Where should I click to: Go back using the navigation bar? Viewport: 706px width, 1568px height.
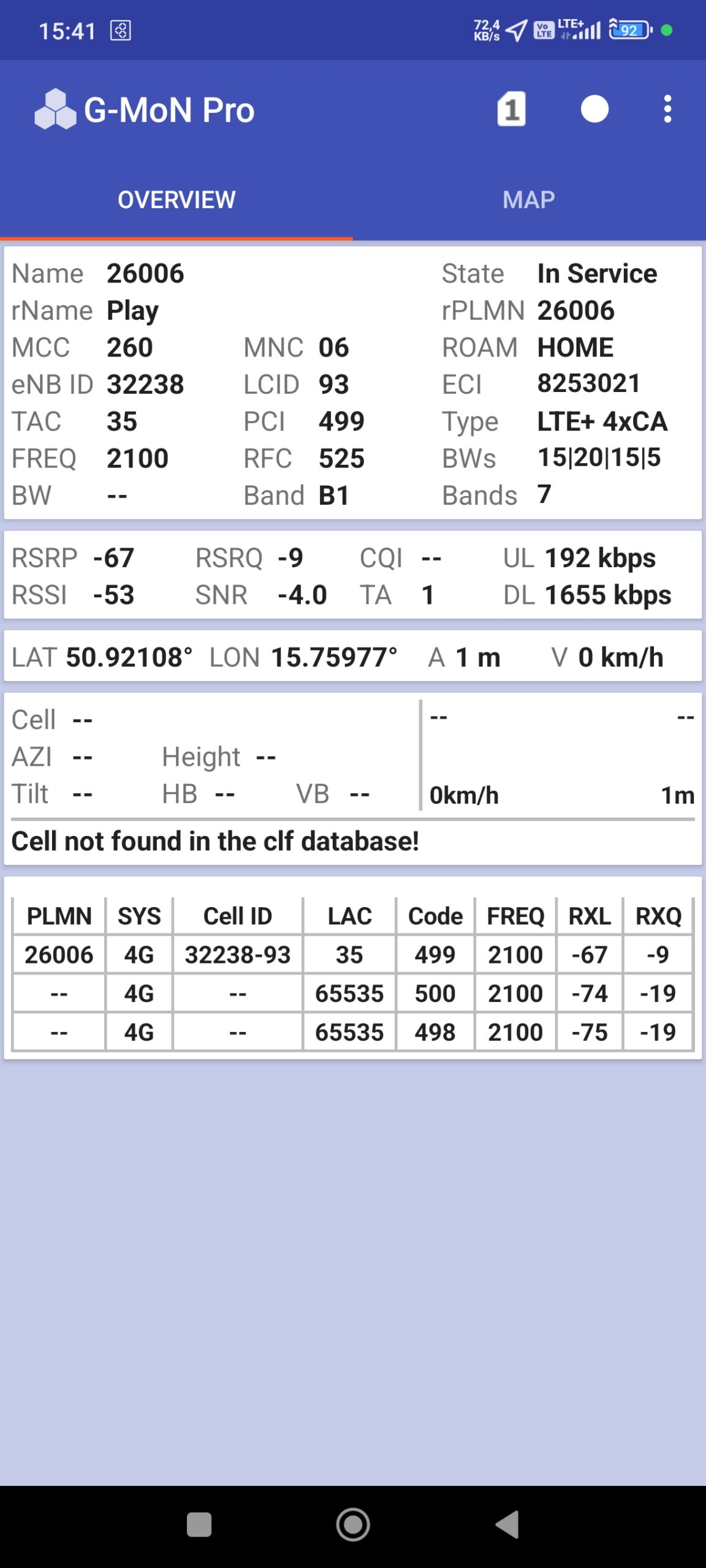coord(507,1525)
